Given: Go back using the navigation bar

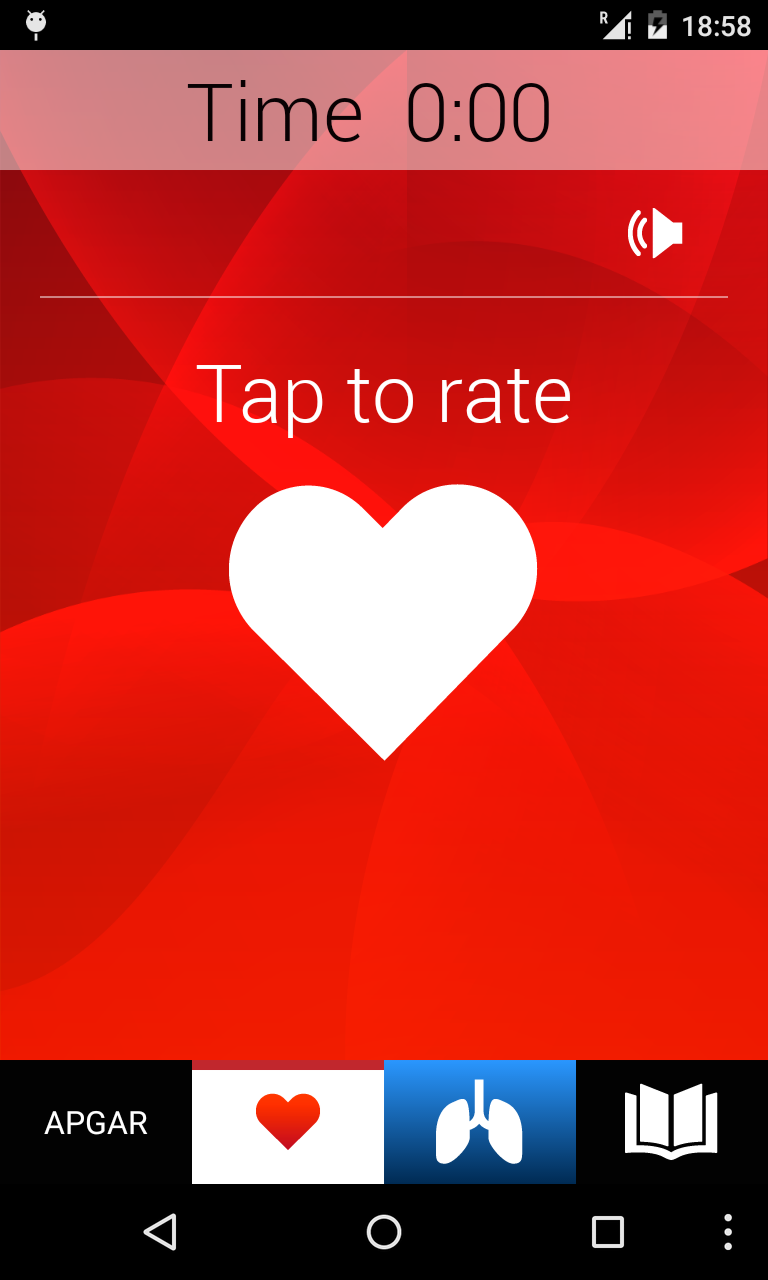Looking at the screenshot, I should 160,1232.
